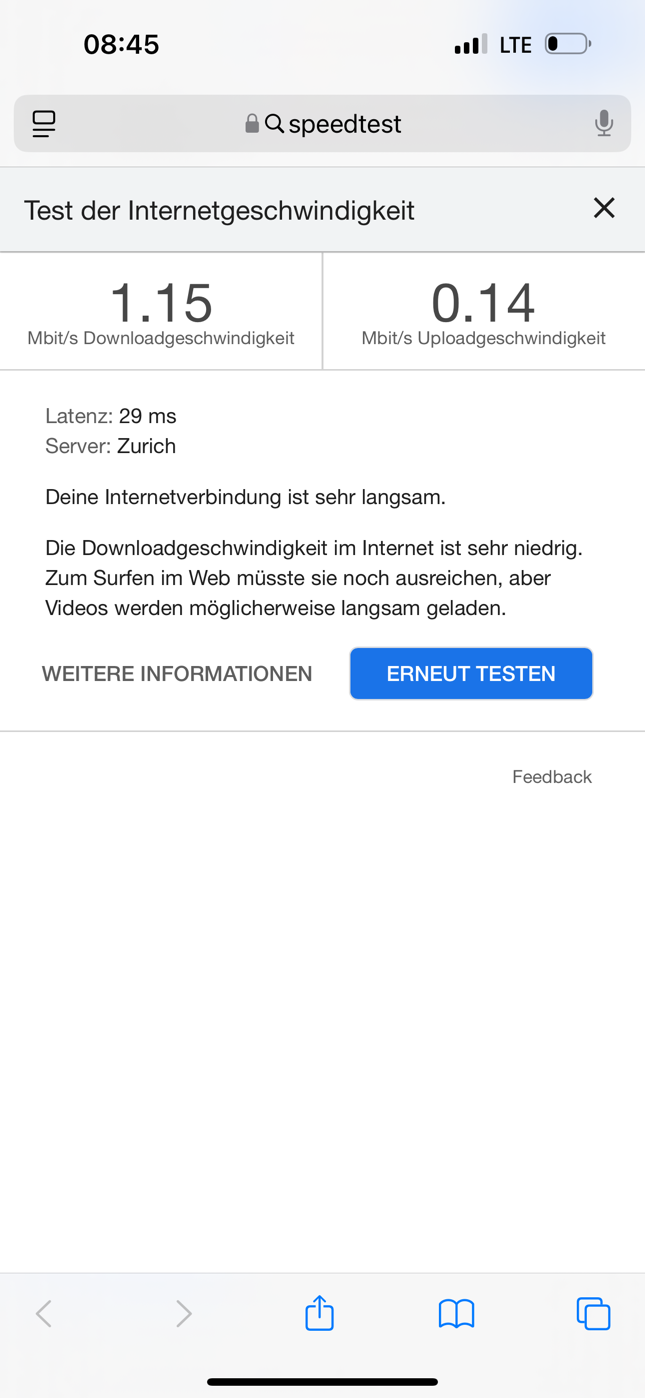Screen dimensions: 645x1398
Task: Tap ERNEUT TESTEN to rerun the test
Action: coord(471,674)
